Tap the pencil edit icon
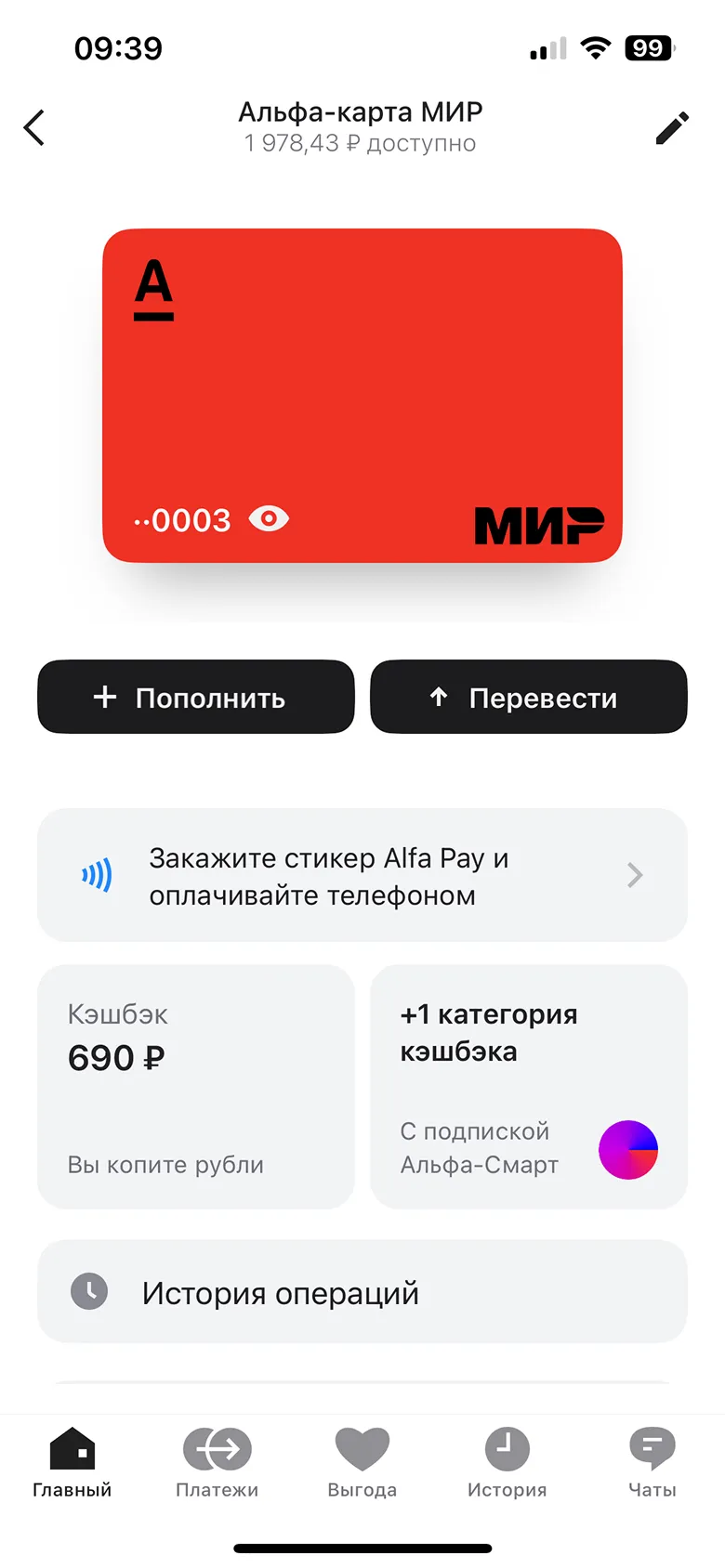 click(671, 128)
